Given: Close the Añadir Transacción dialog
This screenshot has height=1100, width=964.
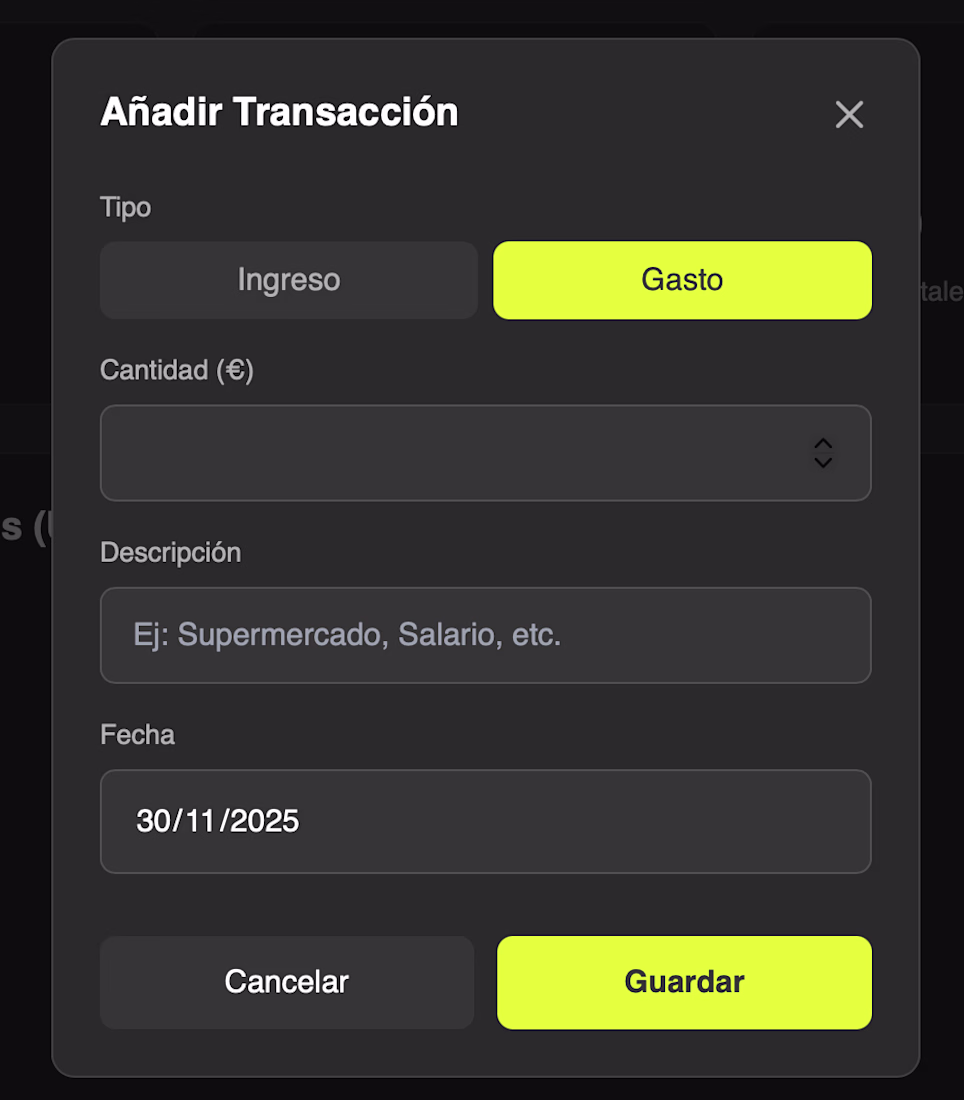Looking at the screenshot, I should tap(849, 115).
